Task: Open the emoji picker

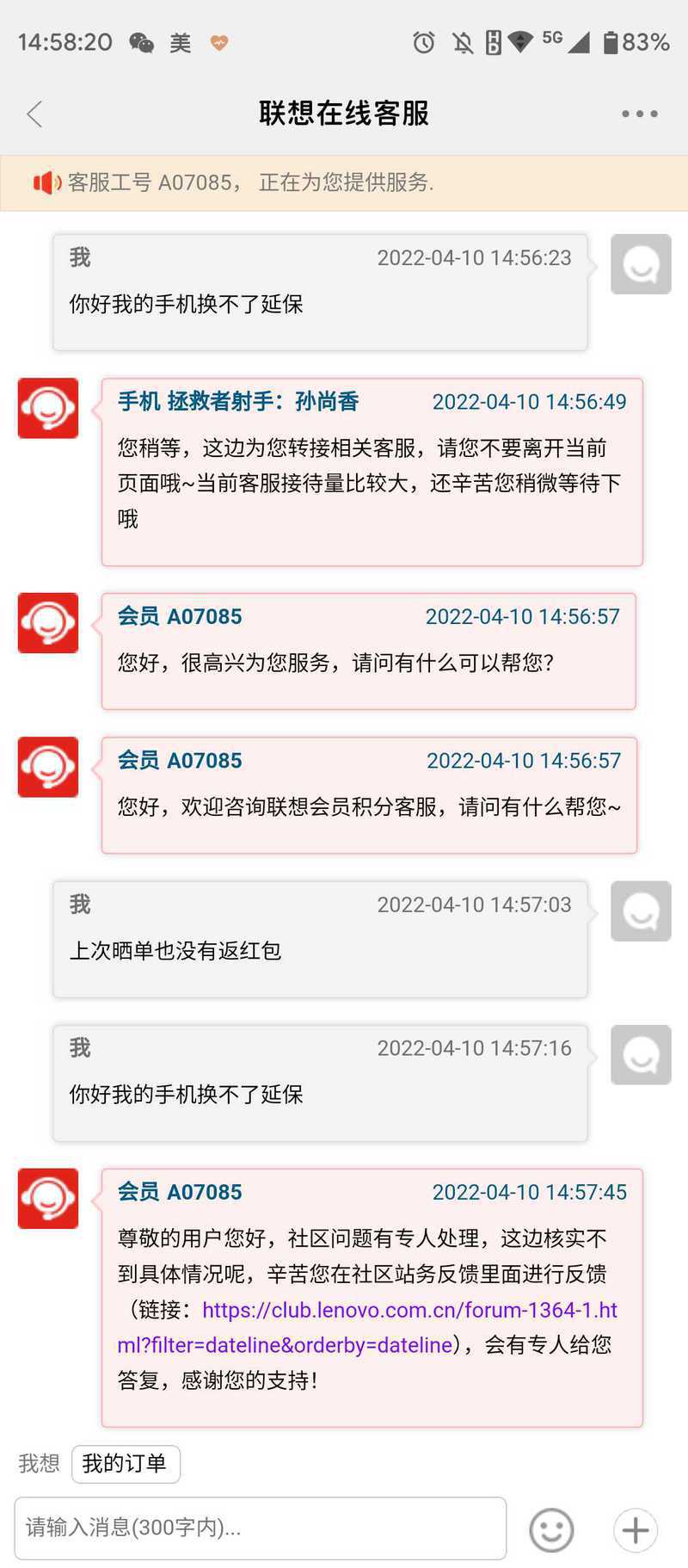Action: click(x=551, y=1530)
